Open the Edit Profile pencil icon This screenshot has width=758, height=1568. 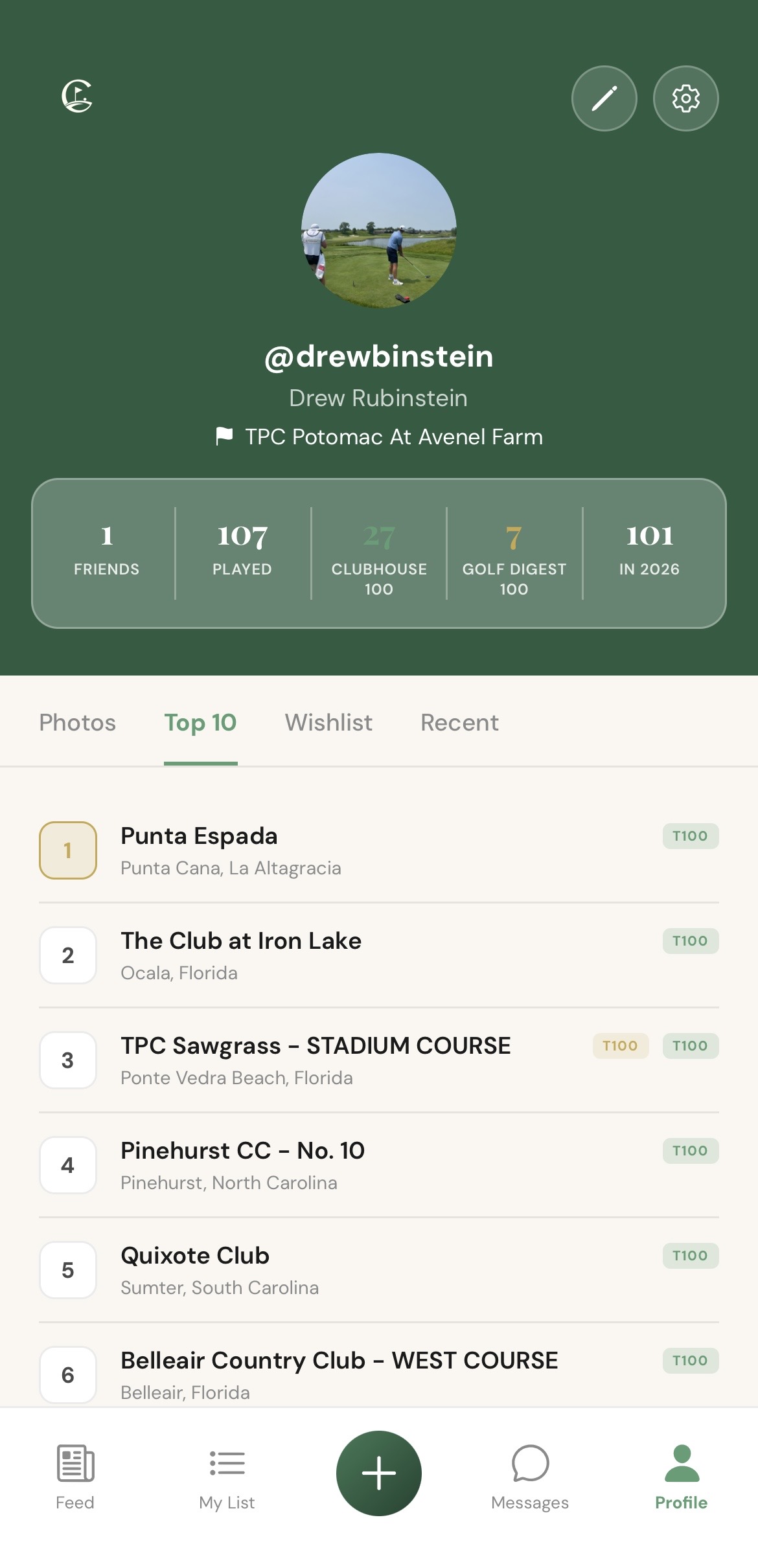pyautogui.click(x=604, y=98)
